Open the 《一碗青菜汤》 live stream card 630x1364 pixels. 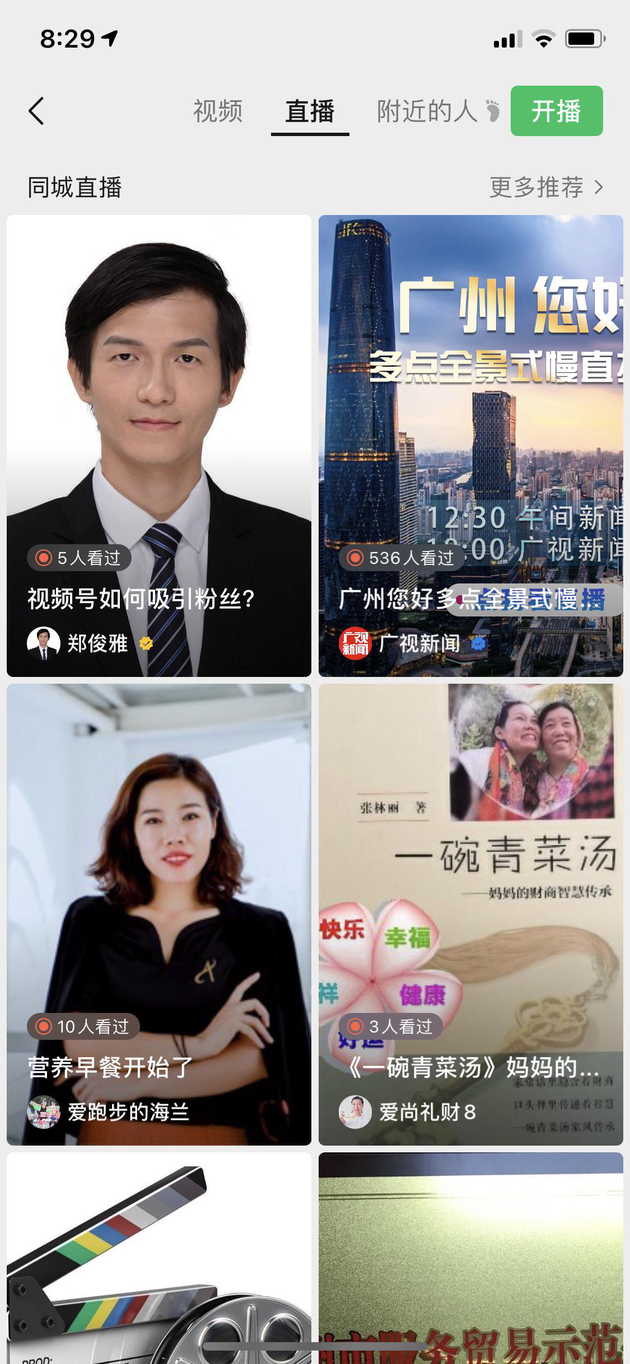point(471,914)
